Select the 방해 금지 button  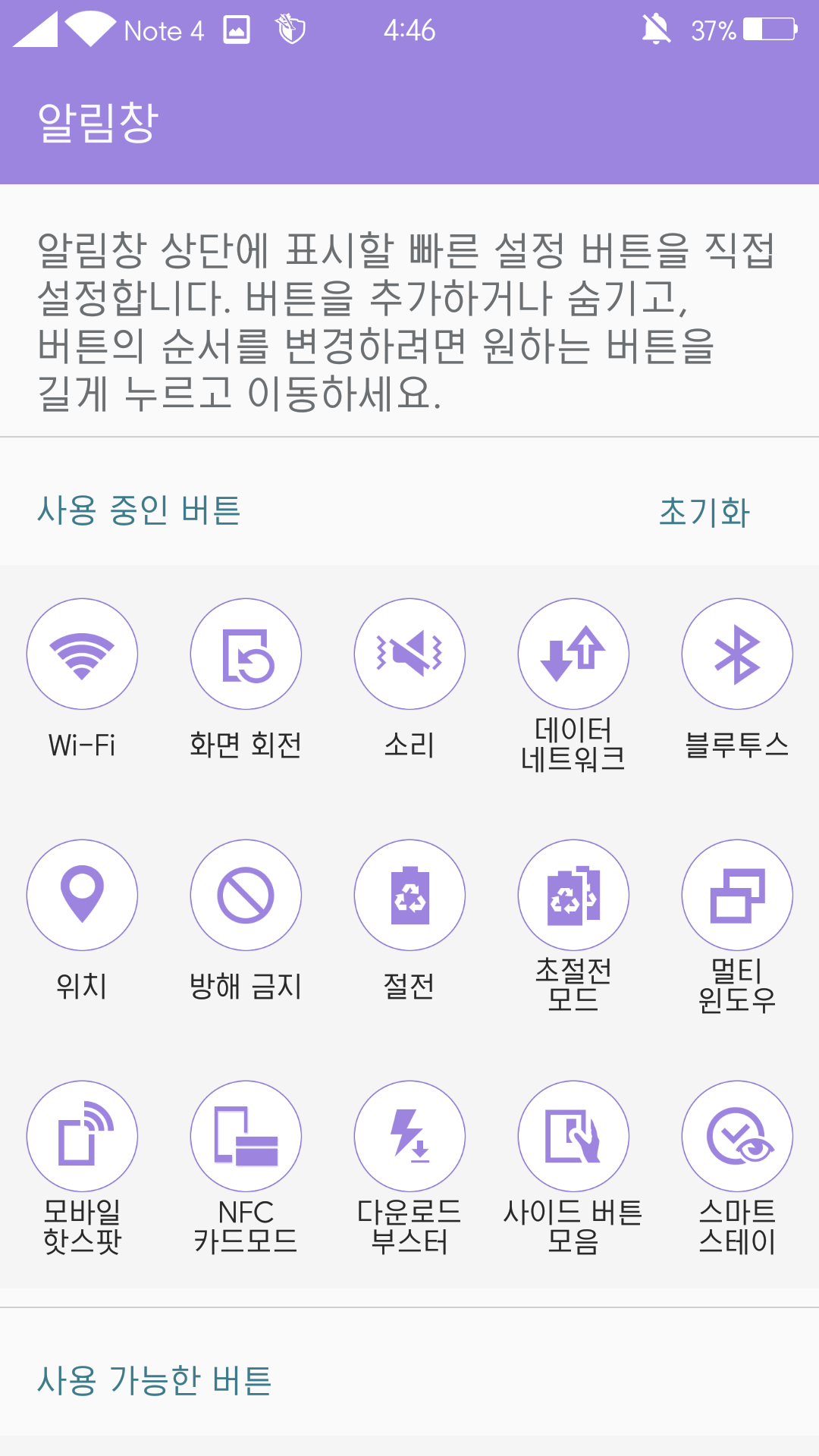246,896
